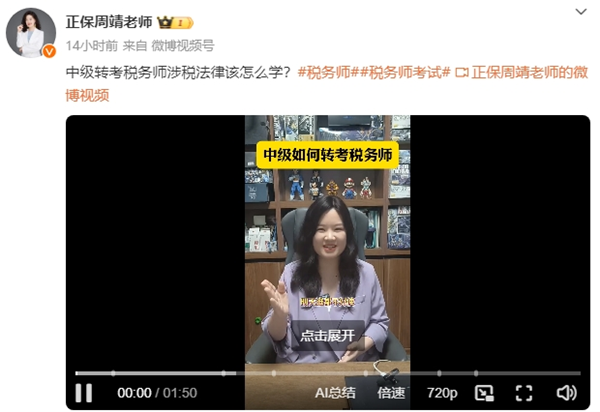Tap 点击展开 to expand subtitles
The image size is (600, 412).
(x=328, y=336)
